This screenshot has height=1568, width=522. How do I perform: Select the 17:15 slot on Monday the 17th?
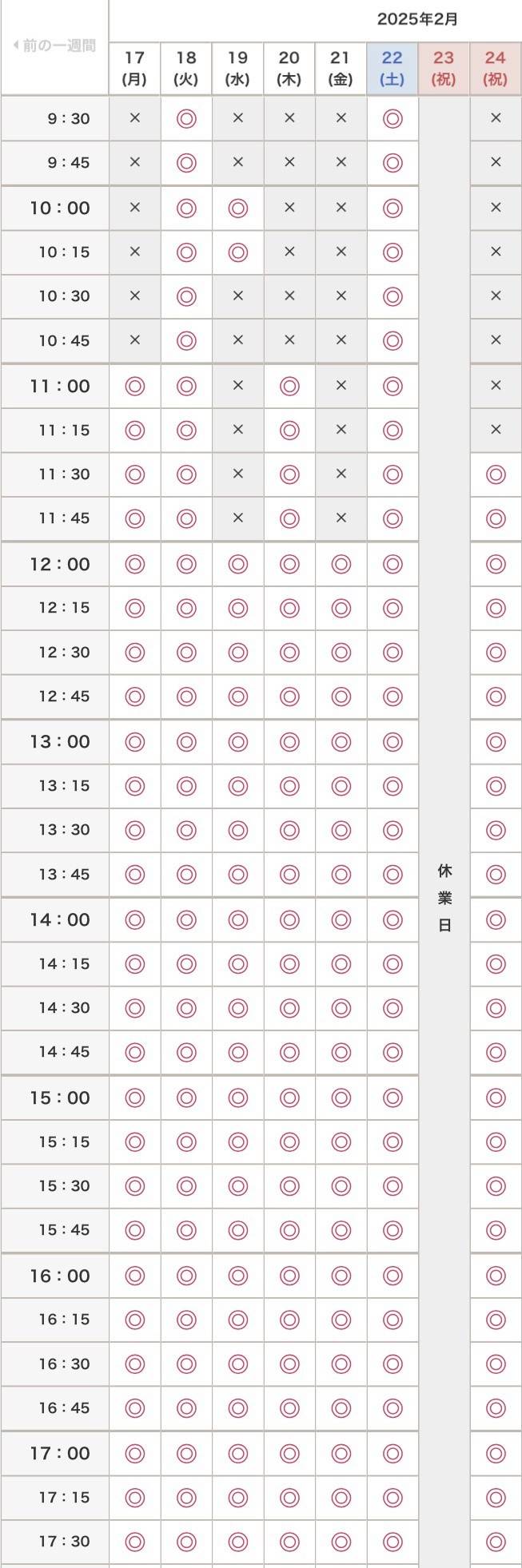[134, 1498]
